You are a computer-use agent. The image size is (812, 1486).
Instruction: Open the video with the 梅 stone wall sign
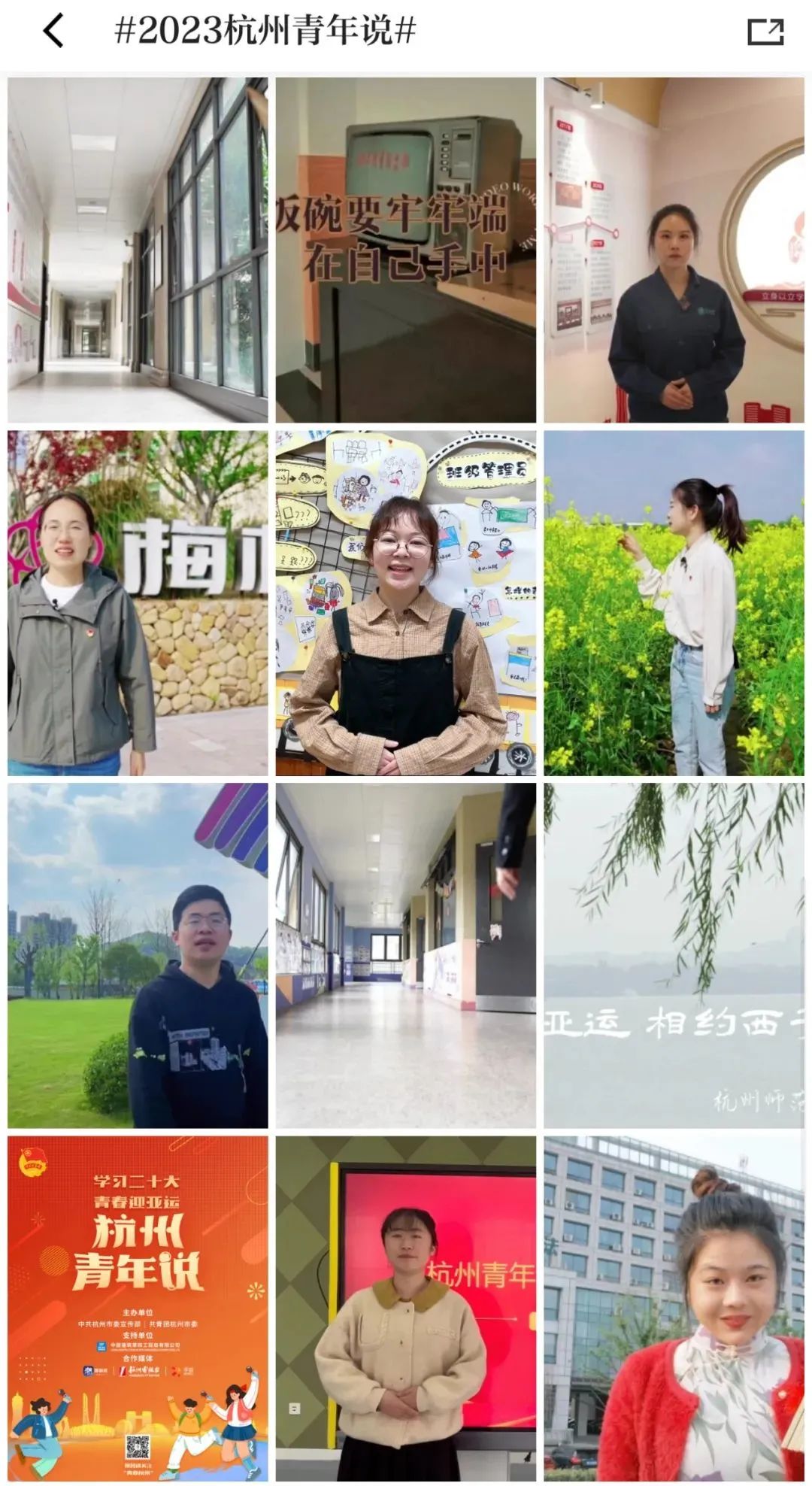(x=138, y=602)
